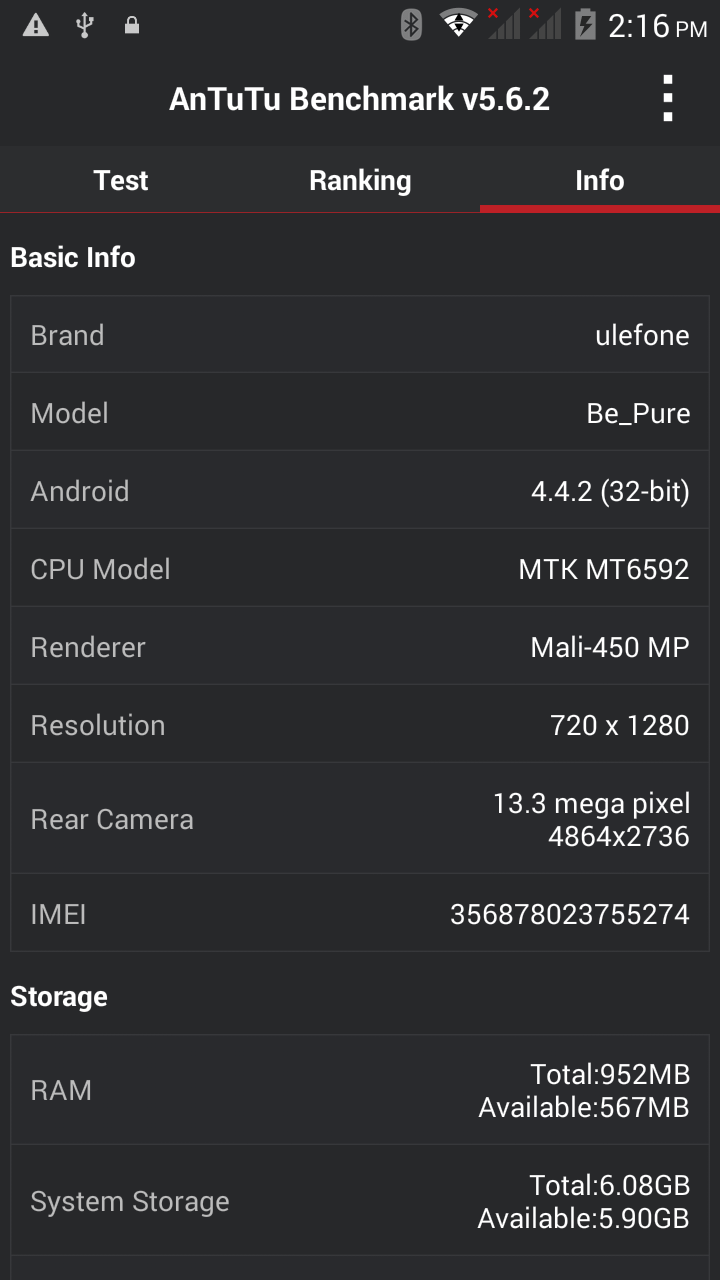Switch to the Ranking tab
Screen dimensions: 720x1280
(360, 180)
